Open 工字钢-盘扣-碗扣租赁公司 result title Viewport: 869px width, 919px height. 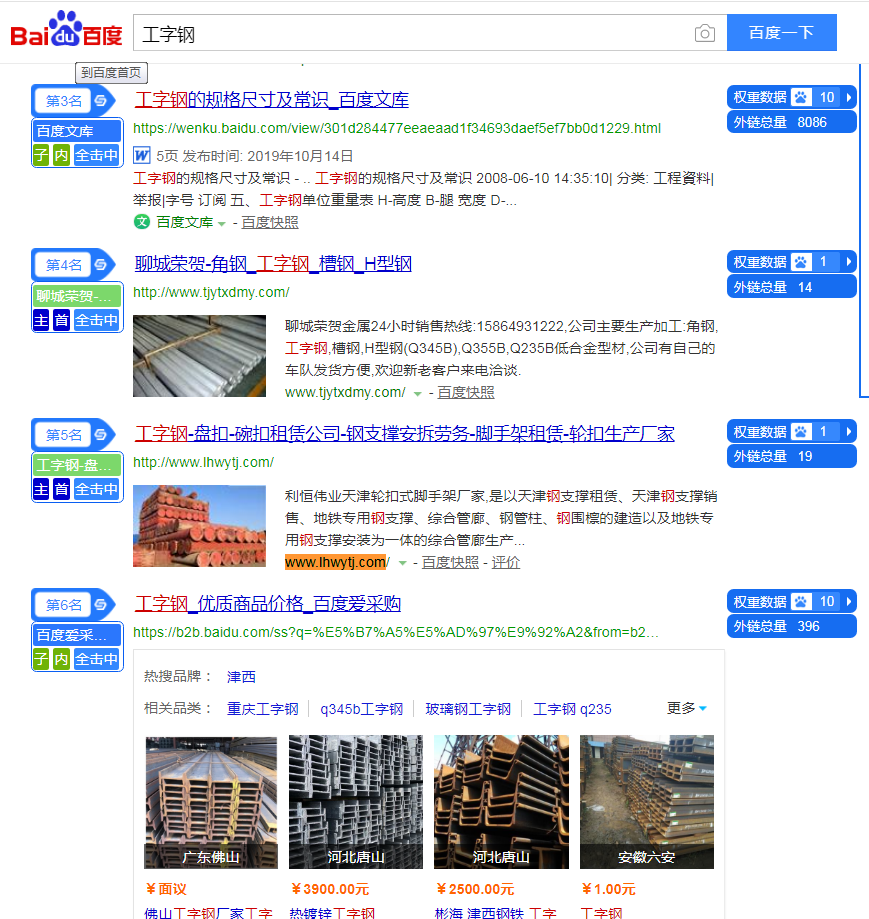(x=404, y=434)
